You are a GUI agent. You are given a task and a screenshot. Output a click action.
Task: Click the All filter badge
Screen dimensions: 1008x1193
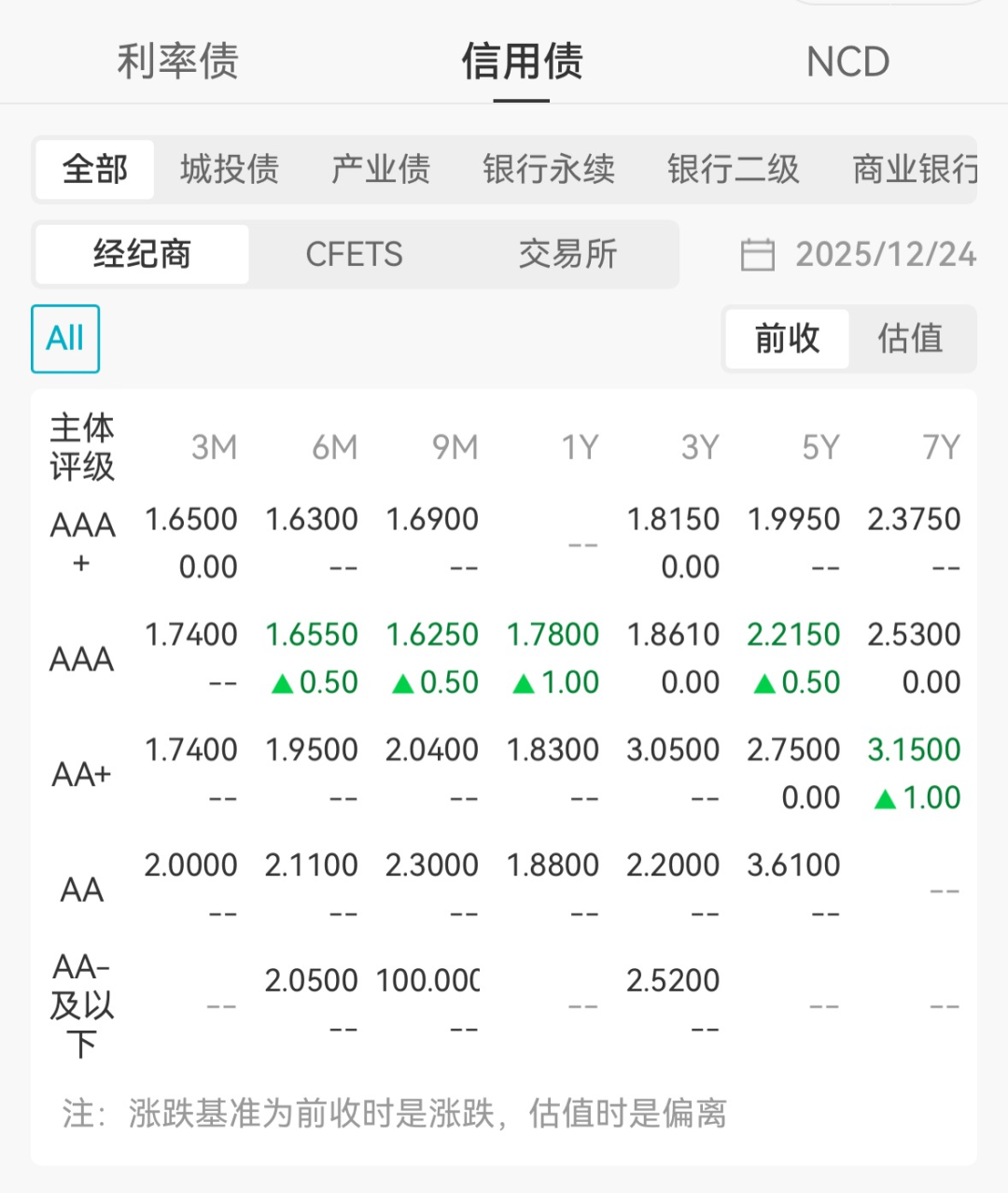pos(63,339)
